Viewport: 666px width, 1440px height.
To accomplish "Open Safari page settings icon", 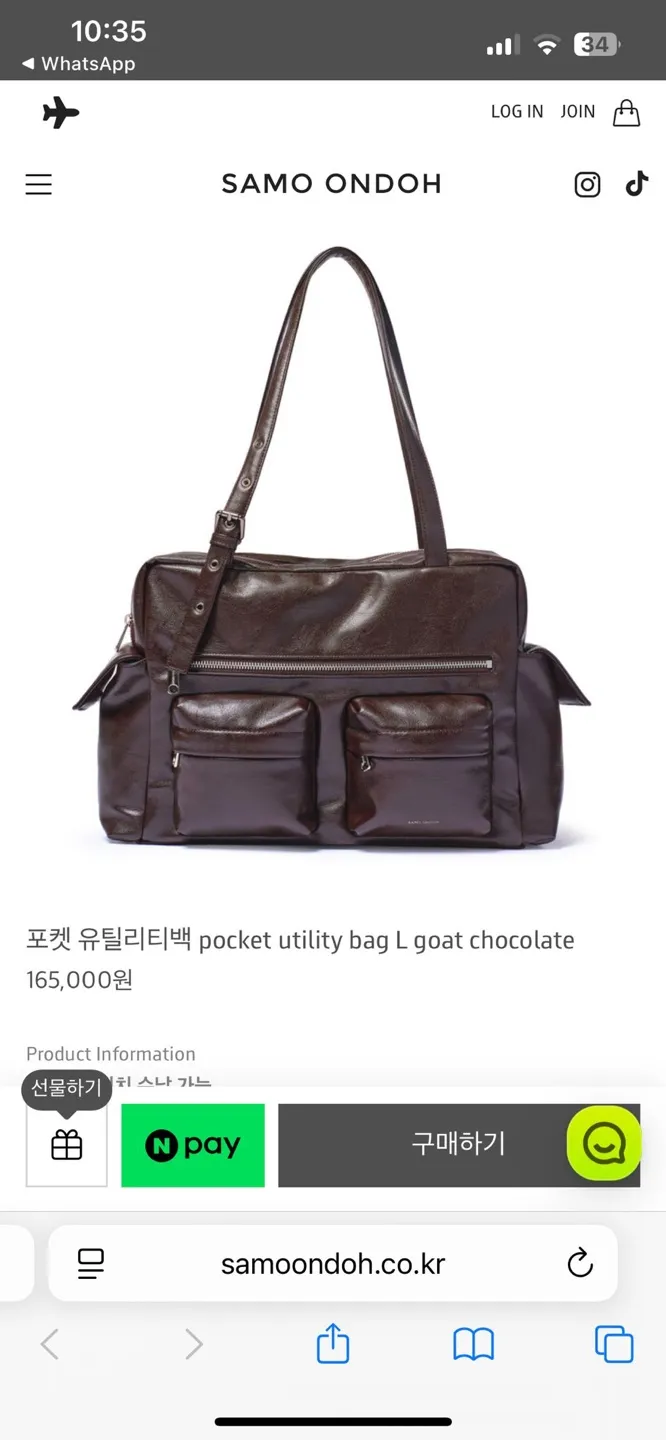I will pyautogui.click(x=91, y=1264).
